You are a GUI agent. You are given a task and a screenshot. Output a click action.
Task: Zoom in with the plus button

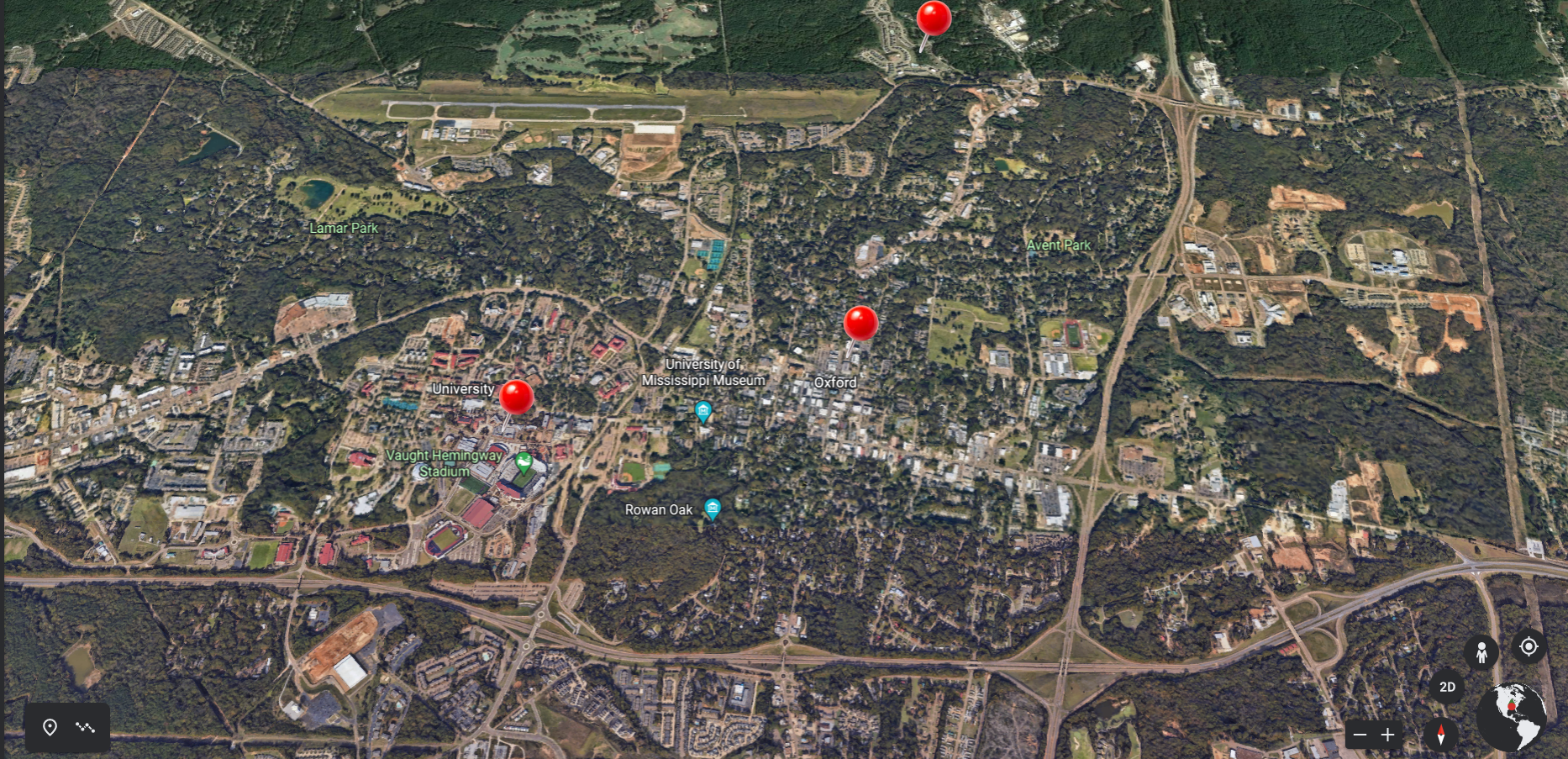point(1388,735)
